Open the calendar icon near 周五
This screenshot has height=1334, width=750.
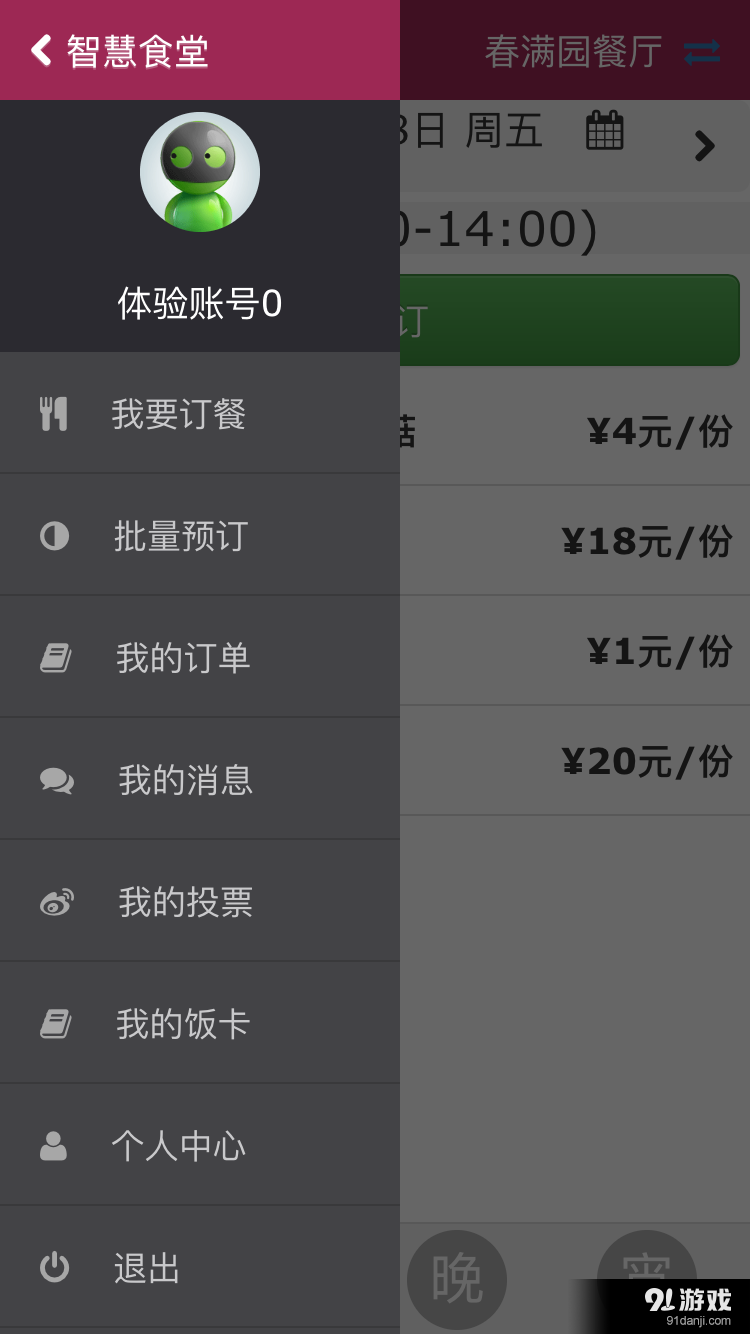click(x=604, y=130)
